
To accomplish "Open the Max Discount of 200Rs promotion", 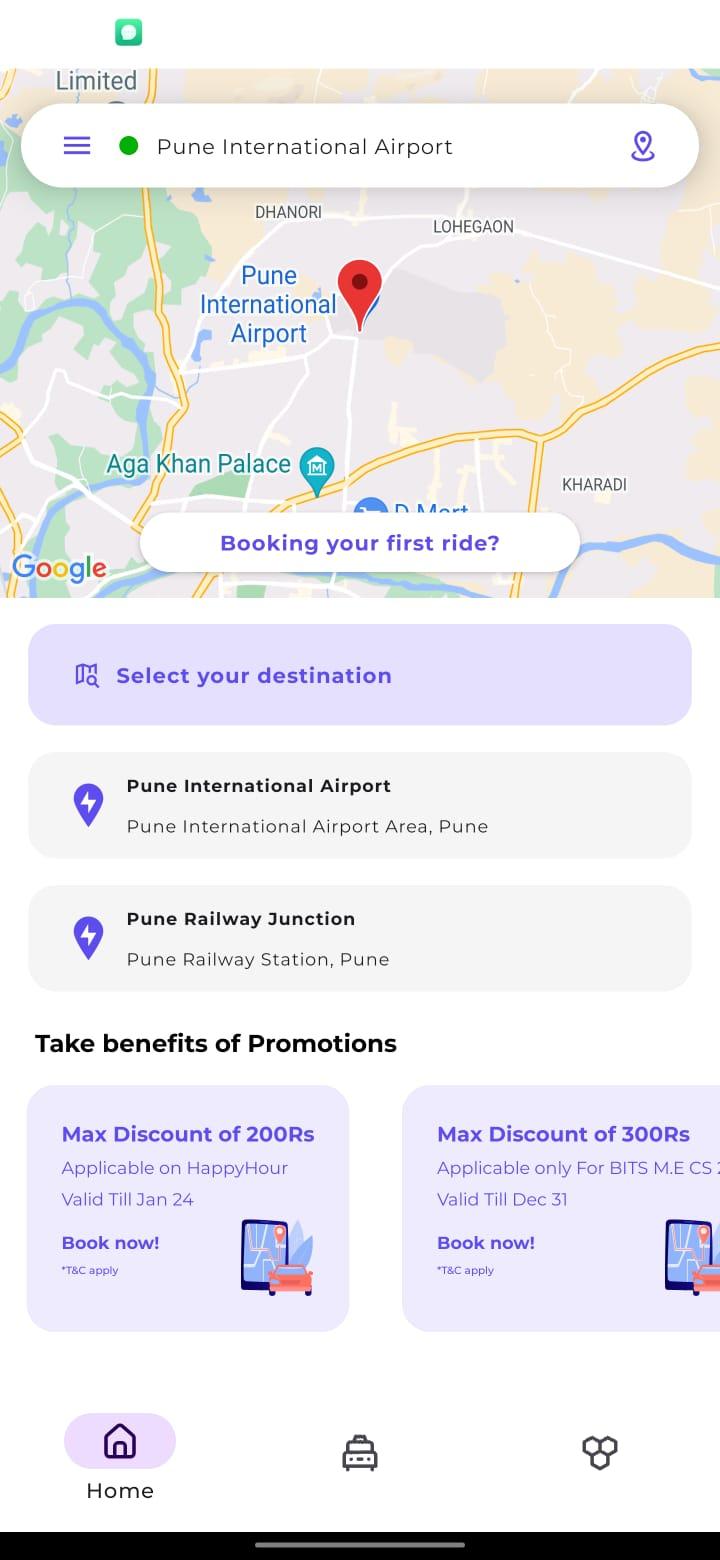I will 188,1208.
